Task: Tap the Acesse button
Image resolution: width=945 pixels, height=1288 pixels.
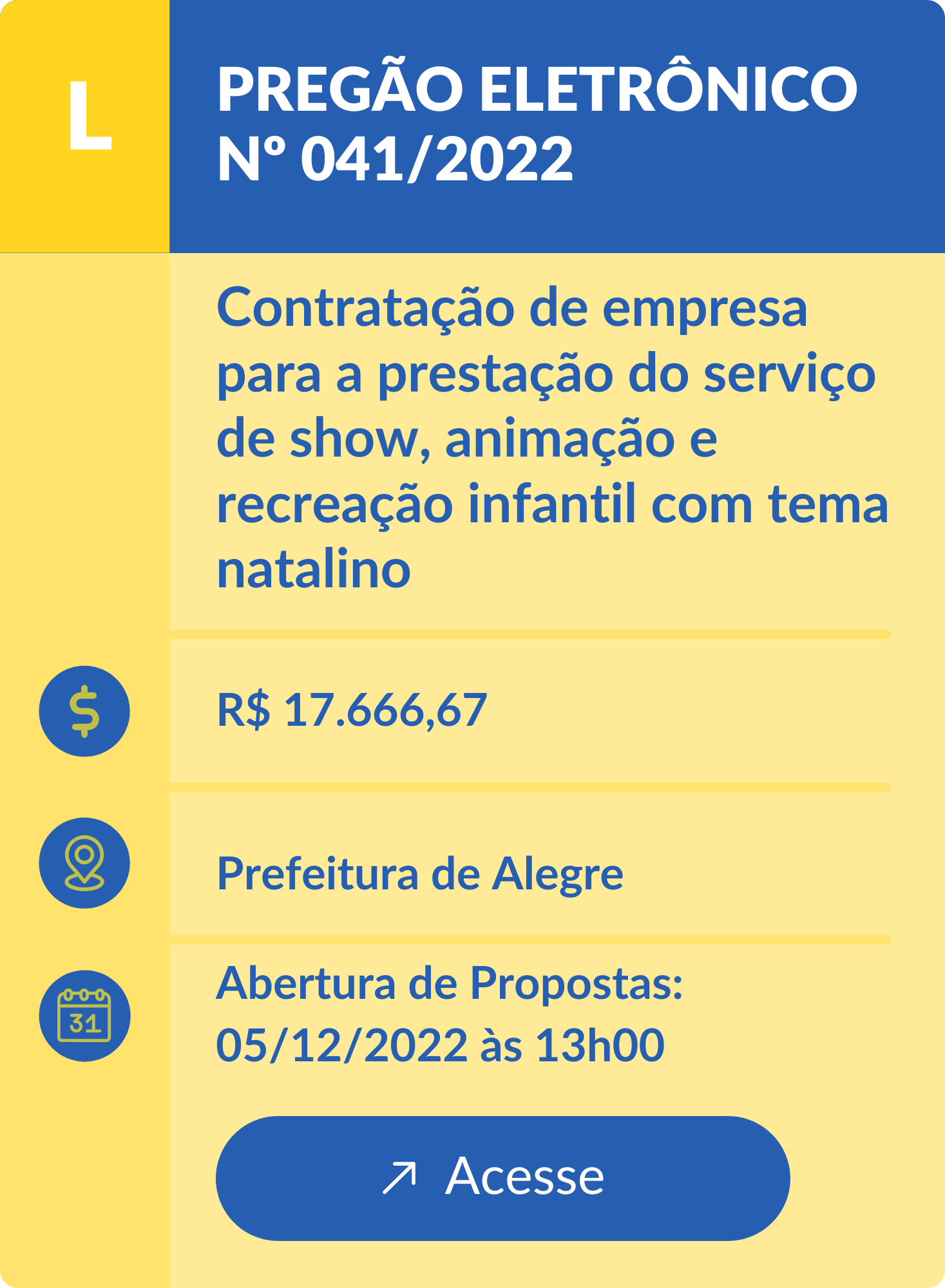Action: pos(502,1178)
